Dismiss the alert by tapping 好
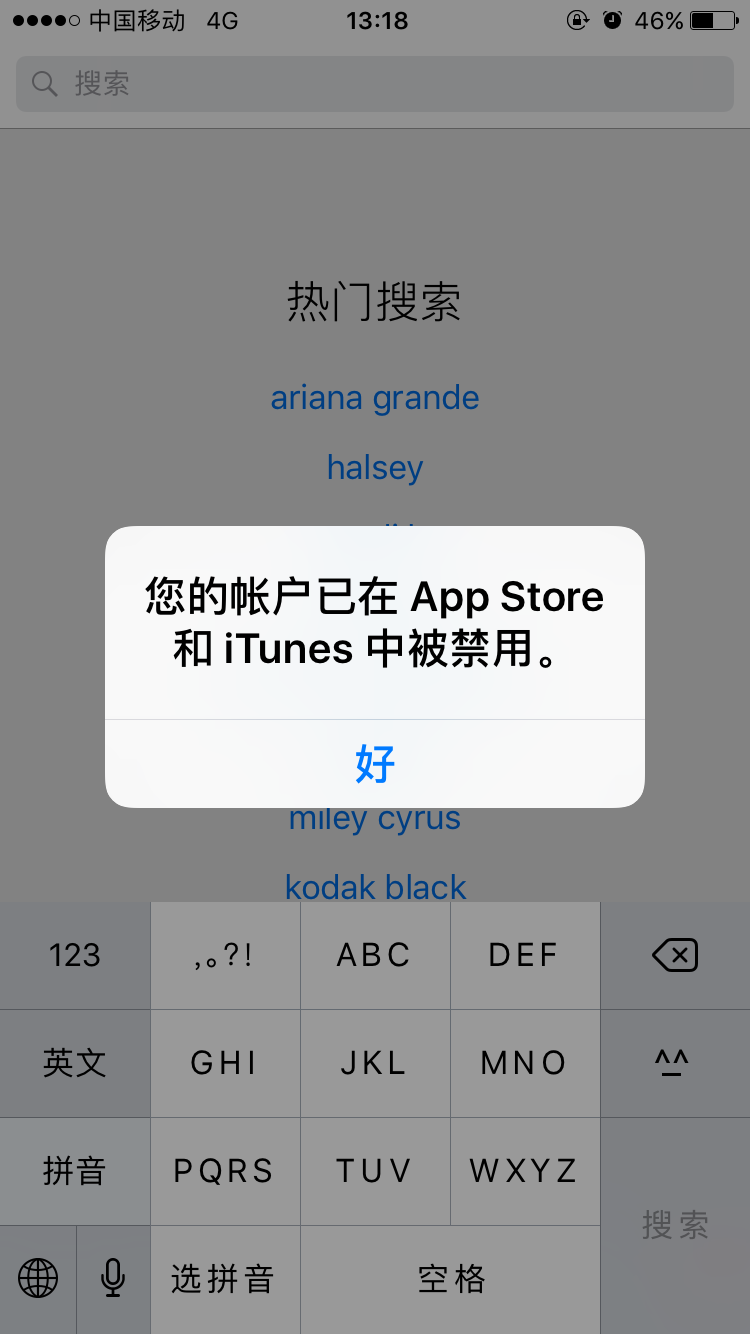 (x=375, y=764)
